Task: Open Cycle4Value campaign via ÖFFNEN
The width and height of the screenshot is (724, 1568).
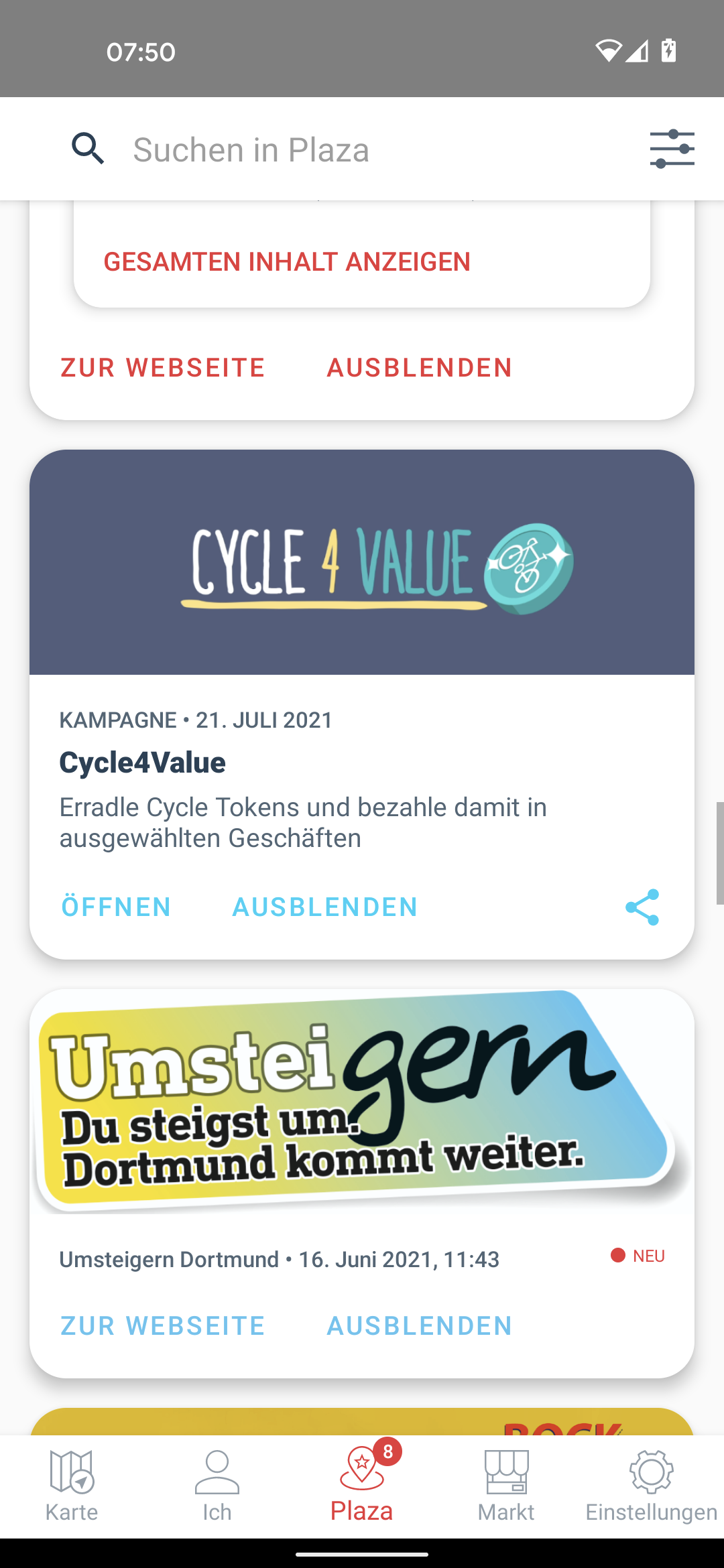Action: click(x=115, y=907)
